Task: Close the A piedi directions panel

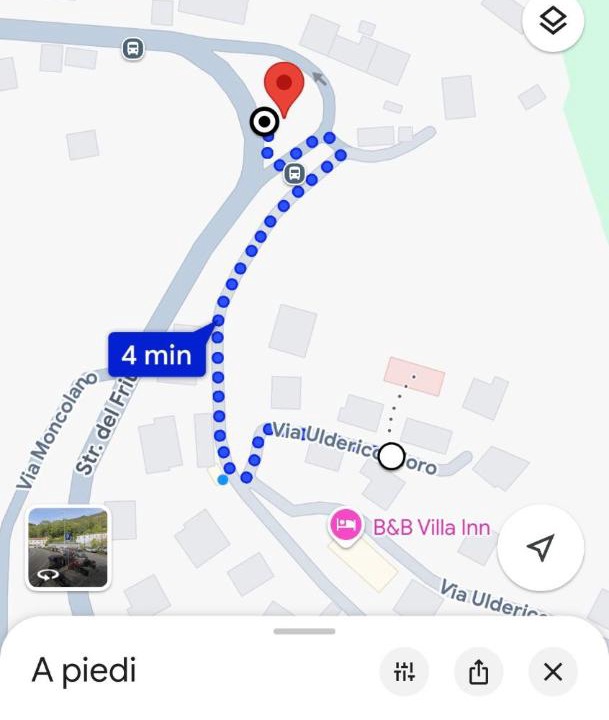Action: point(553,672)
